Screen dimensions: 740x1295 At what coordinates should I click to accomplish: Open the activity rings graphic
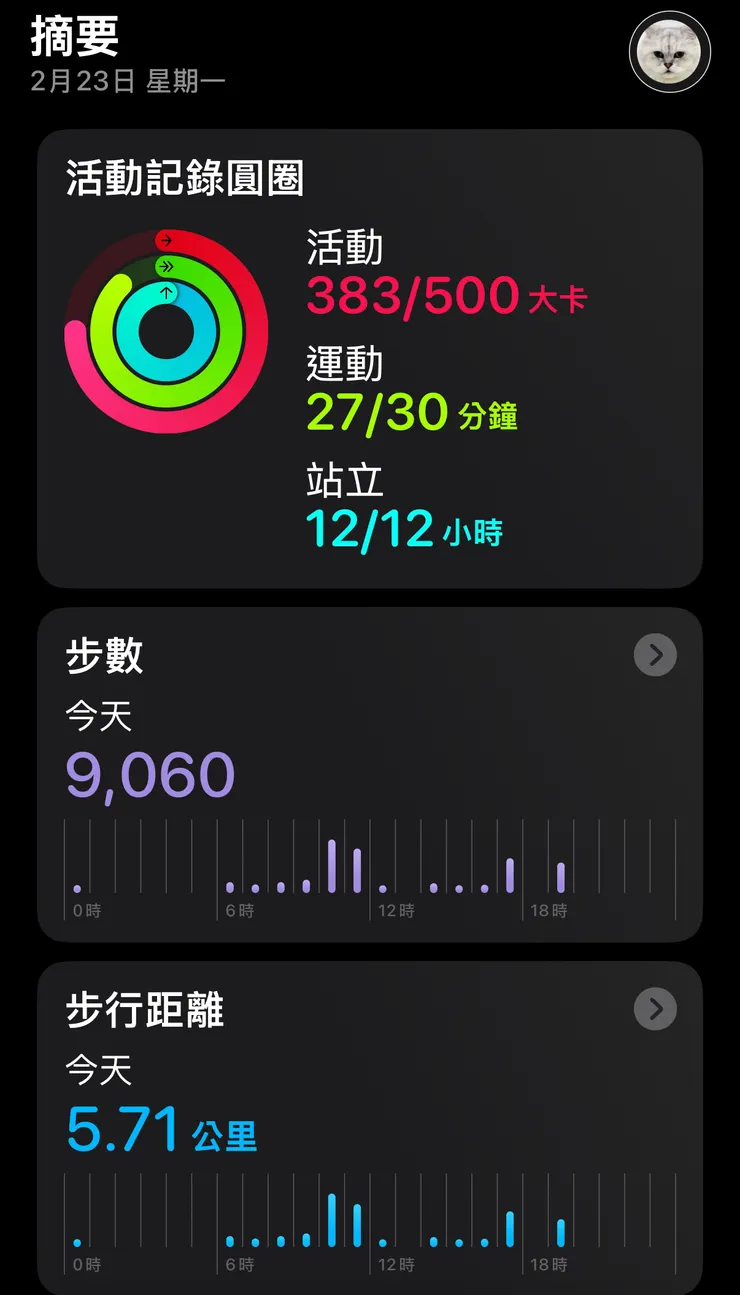pos(165,330)
